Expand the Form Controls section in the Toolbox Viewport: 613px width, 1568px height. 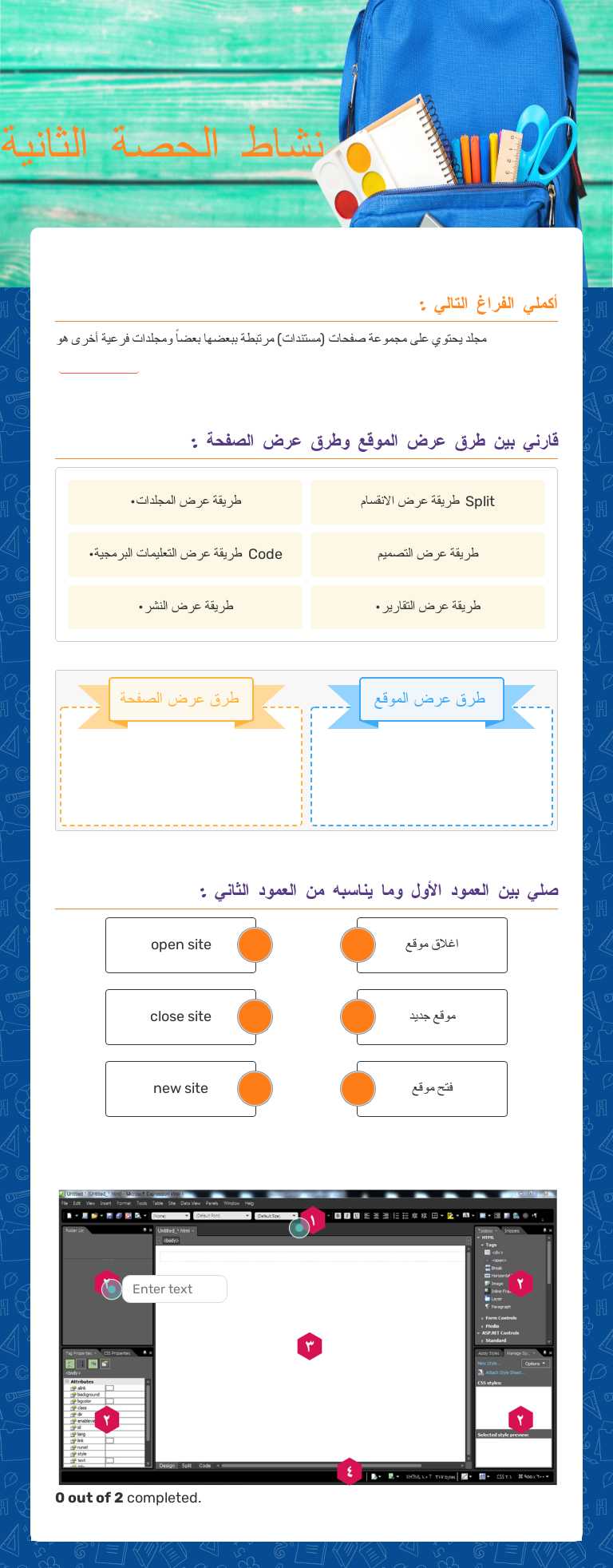click(x=500, y=1319)
